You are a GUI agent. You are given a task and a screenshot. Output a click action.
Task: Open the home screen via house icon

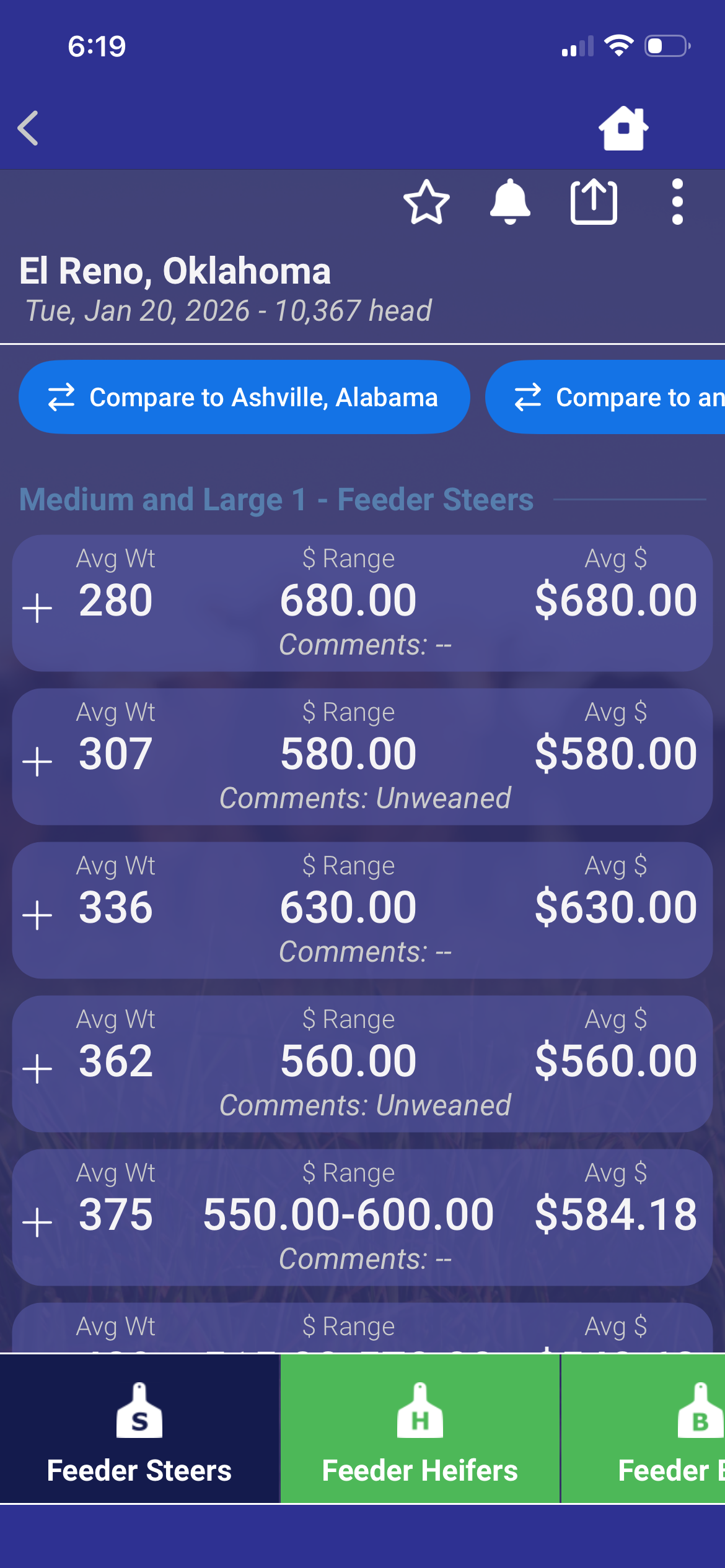coord(623,128)
